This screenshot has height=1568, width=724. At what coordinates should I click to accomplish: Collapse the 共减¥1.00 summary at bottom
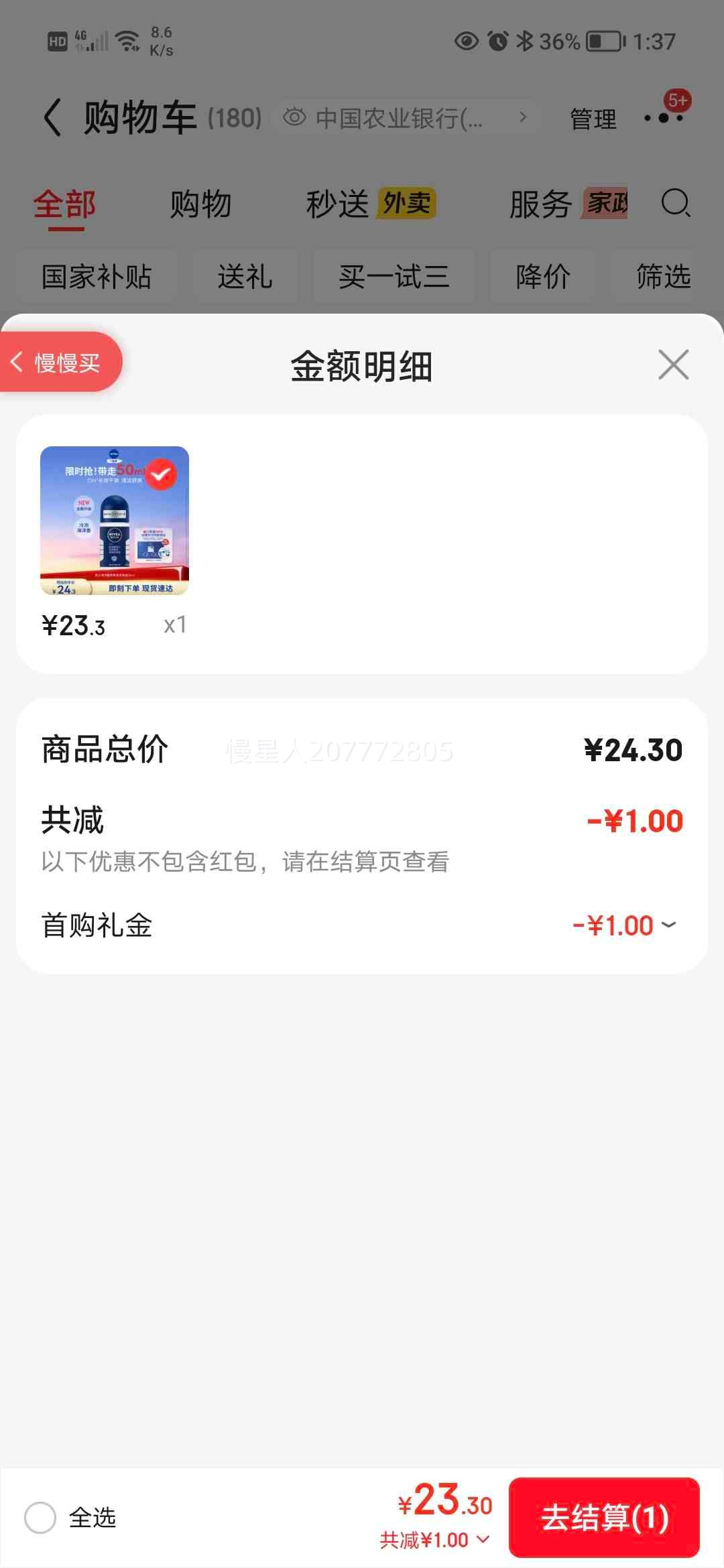coord(434,1540)
